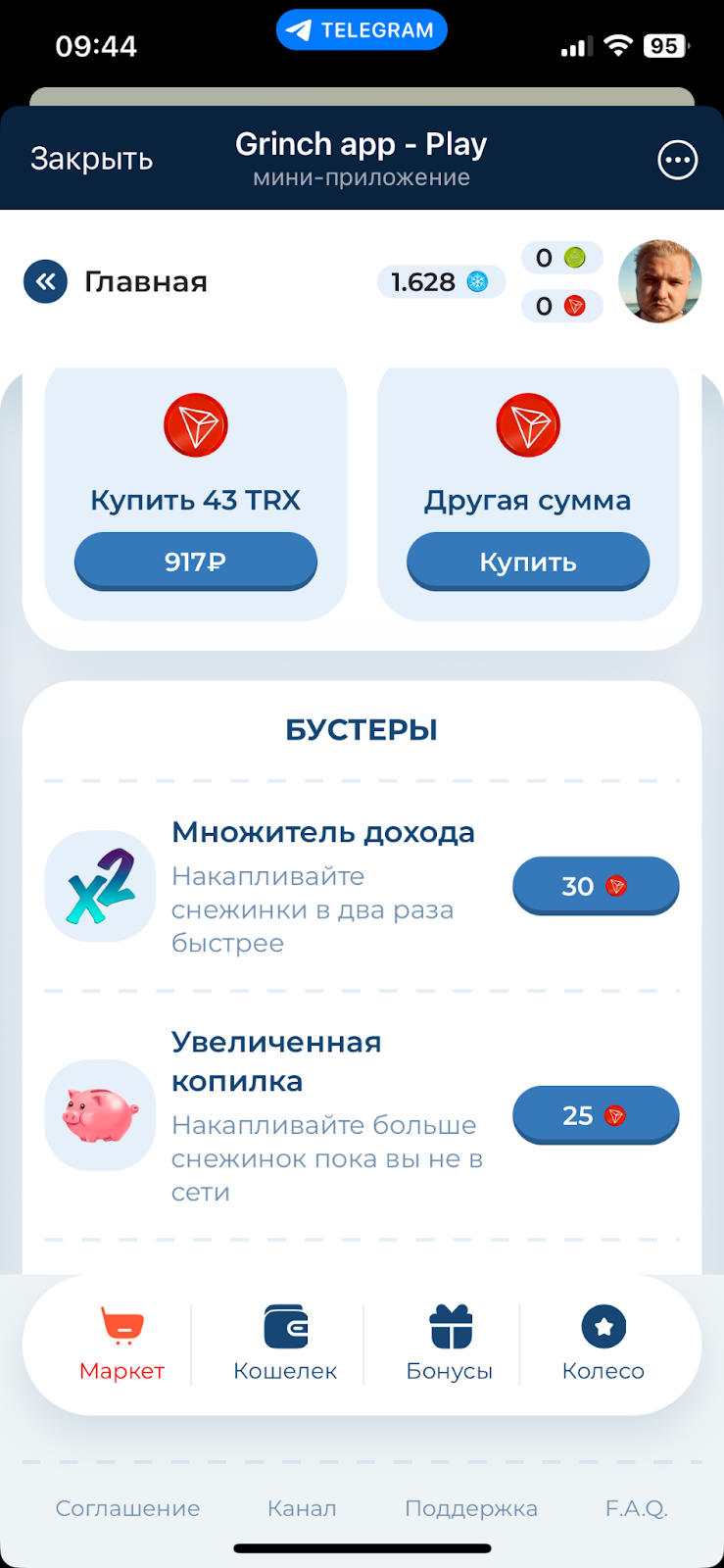Open the F.A.Q. link
This screenshot has height=1568, width=724.
pos(636,1509)
